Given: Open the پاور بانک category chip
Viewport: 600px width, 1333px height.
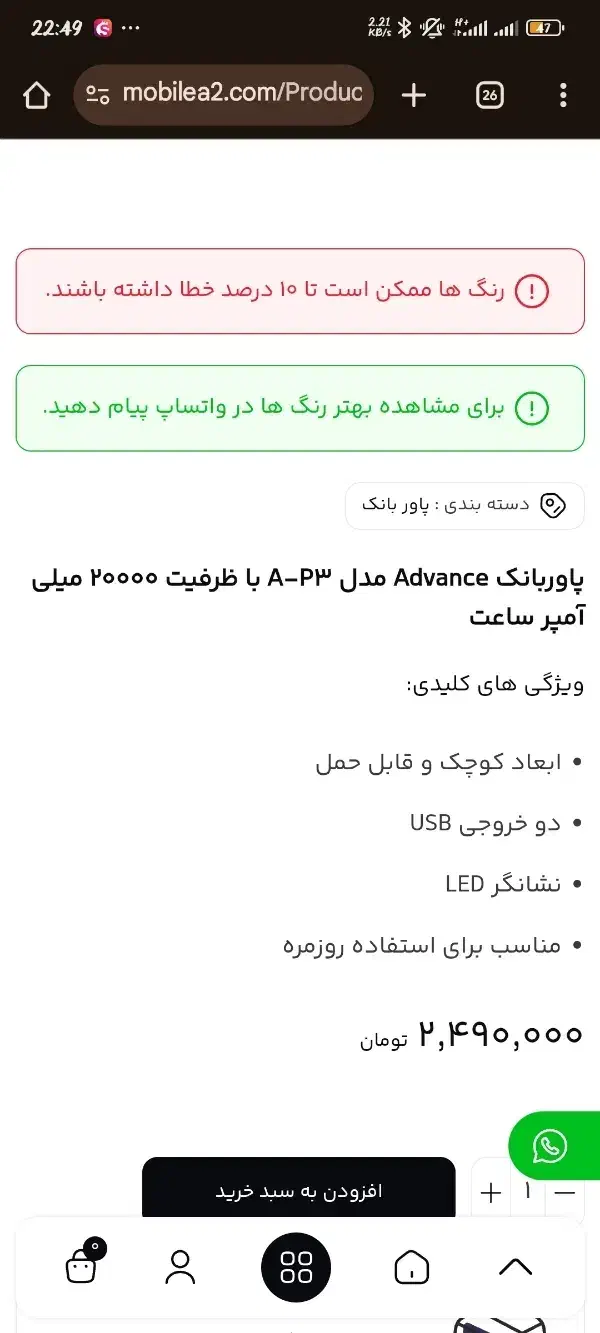Looking at the screenshot, I should pyautogui.click(x=464, y=505).
